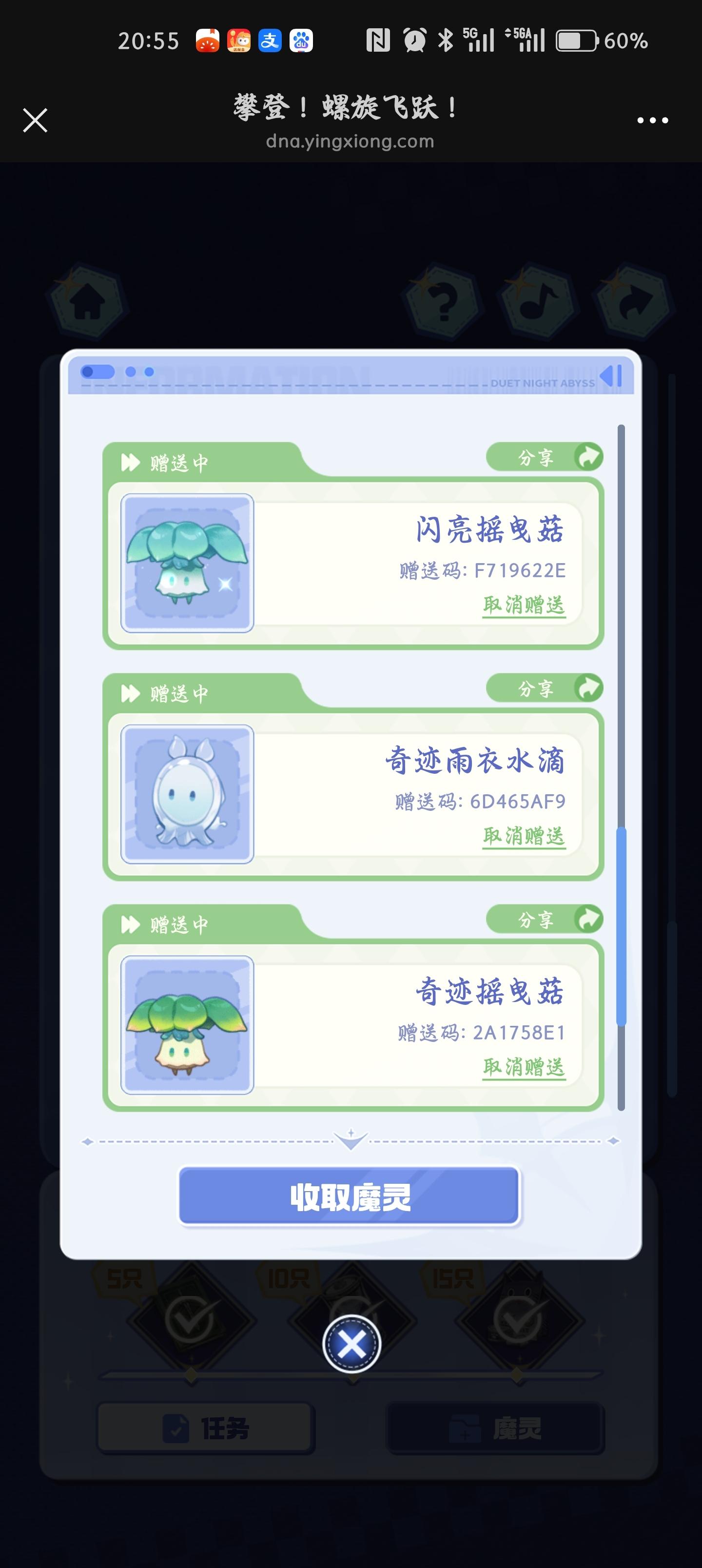Open the three-dot overflow menu
The width and height of the screenshot is (702, 1568).
(652, 120)
